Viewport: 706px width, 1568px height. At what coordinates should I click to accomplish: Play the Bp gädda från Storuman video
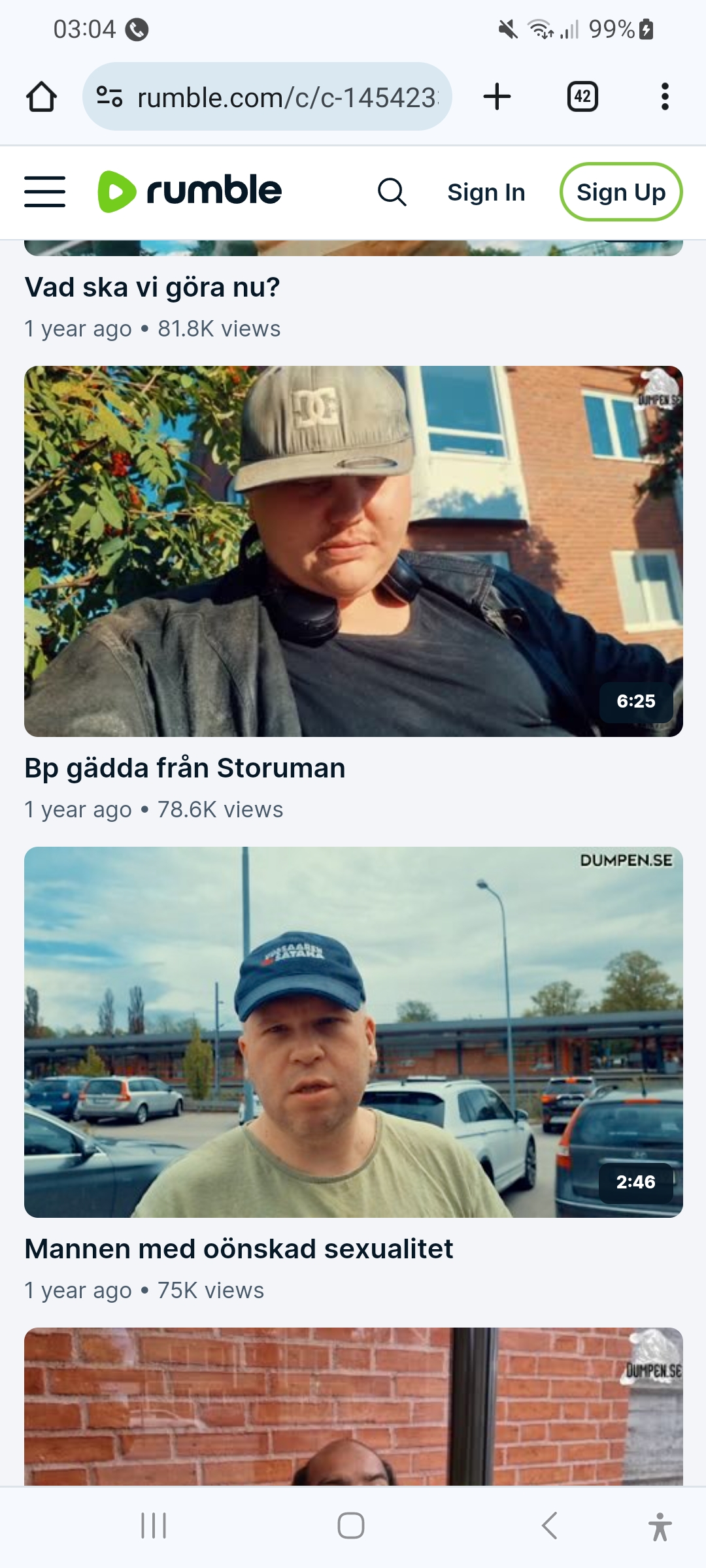coord(353,551)
